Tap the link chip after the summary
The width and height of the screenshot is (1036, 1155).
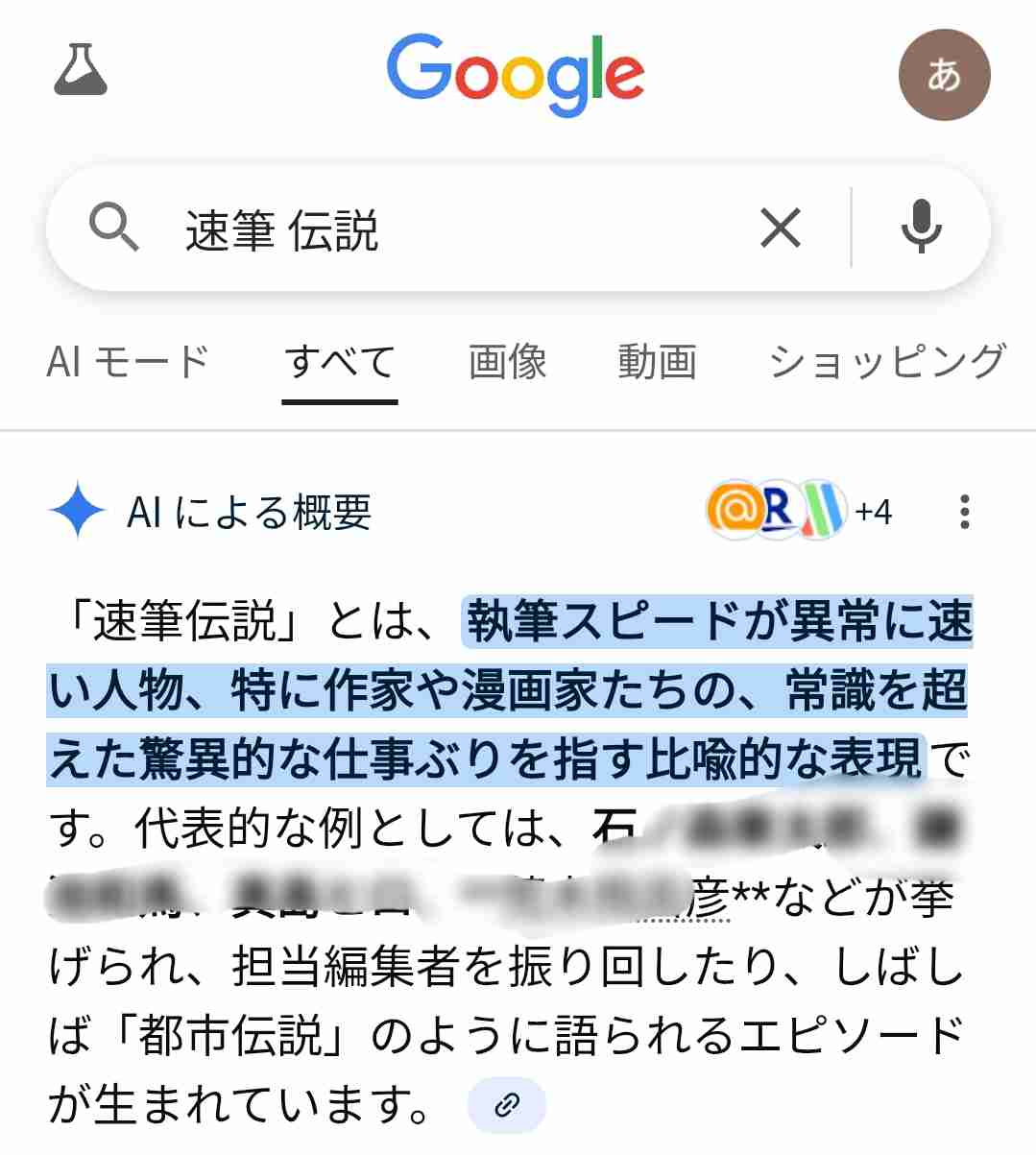coord(506,1105)
